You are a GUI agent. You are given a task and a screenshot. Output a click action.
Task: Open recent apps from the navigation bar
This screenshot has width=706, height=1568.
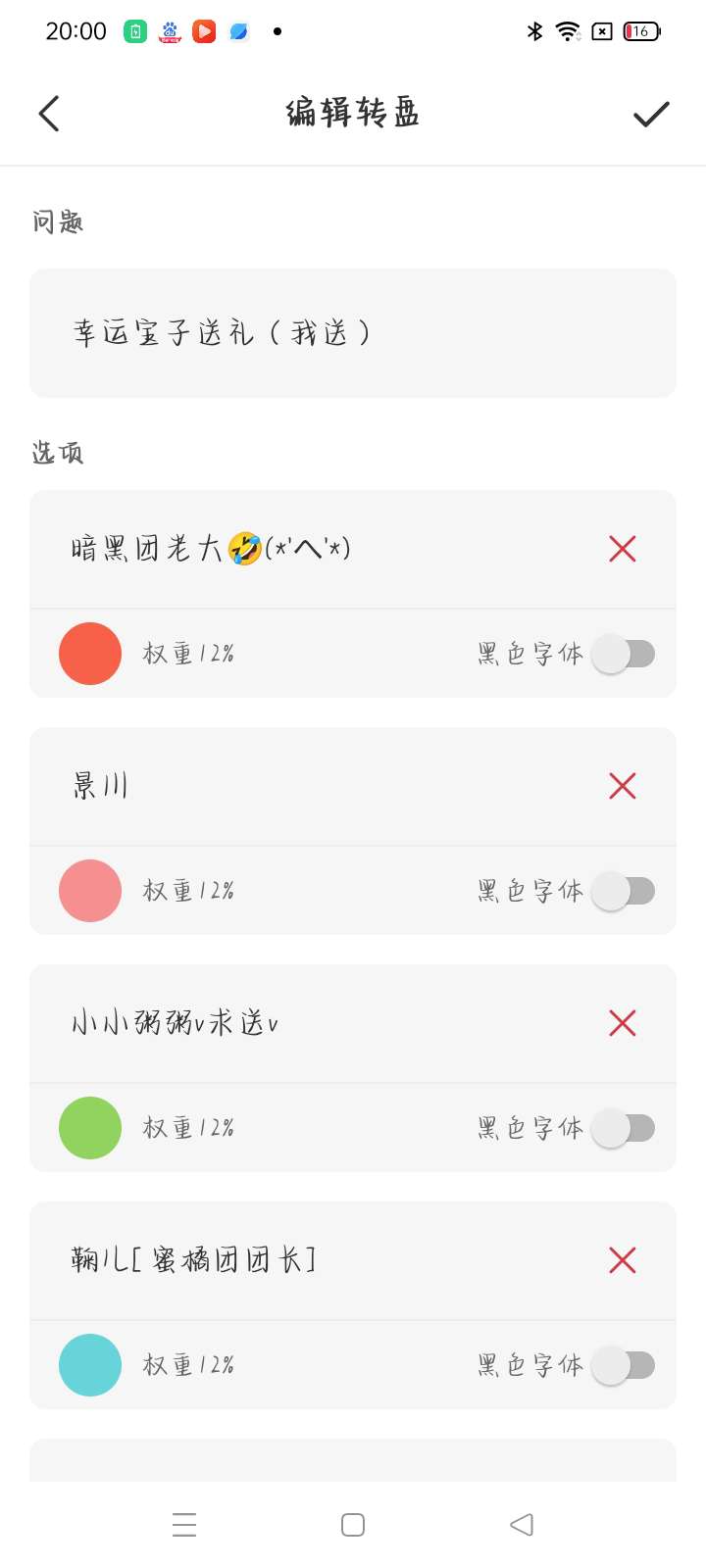184,1525
